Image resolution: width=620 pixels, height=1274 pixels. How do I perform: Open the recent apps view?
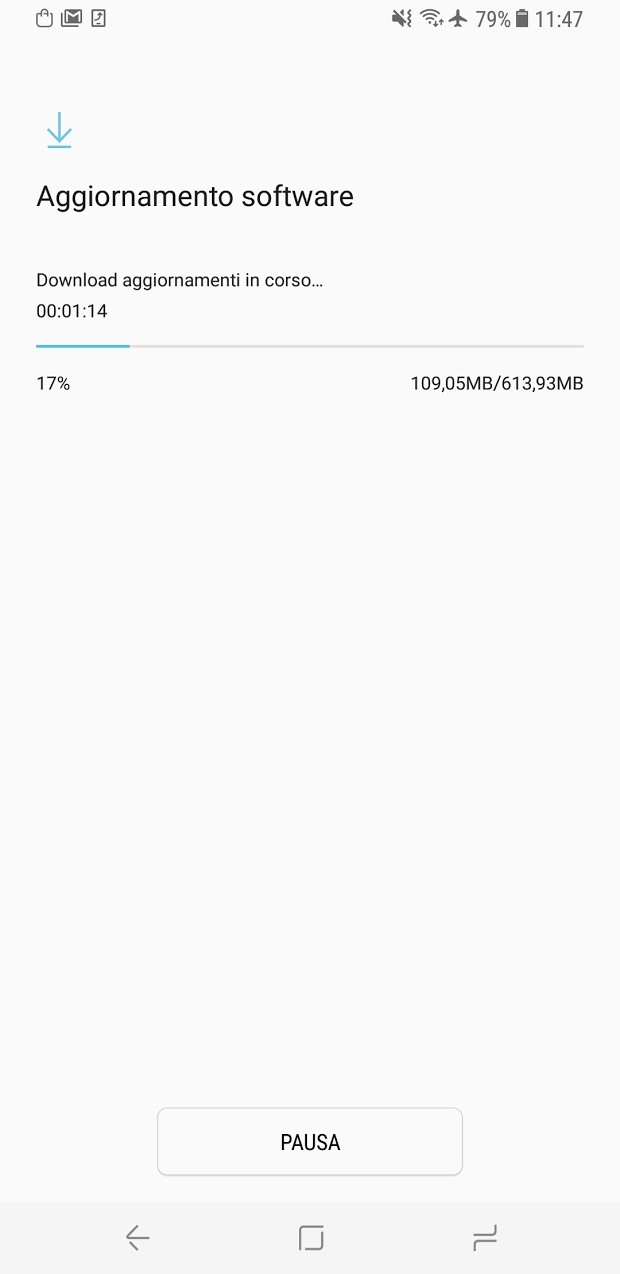485,1238
